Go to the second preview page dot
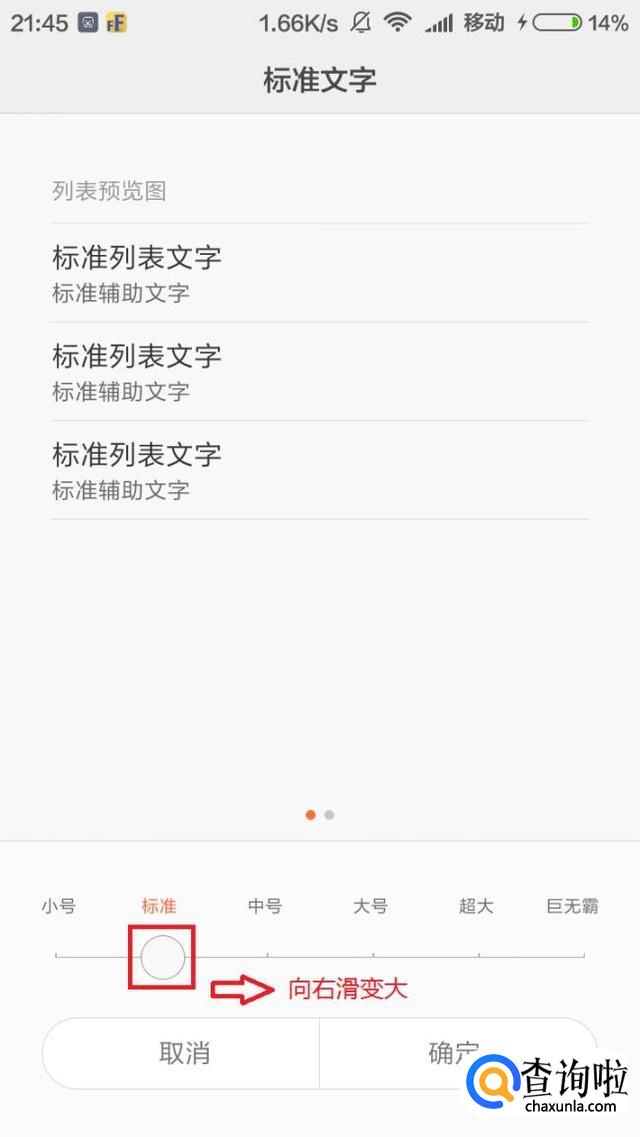Image resolution: width=640 pixels, height=1137 pixels. [329, 815]
